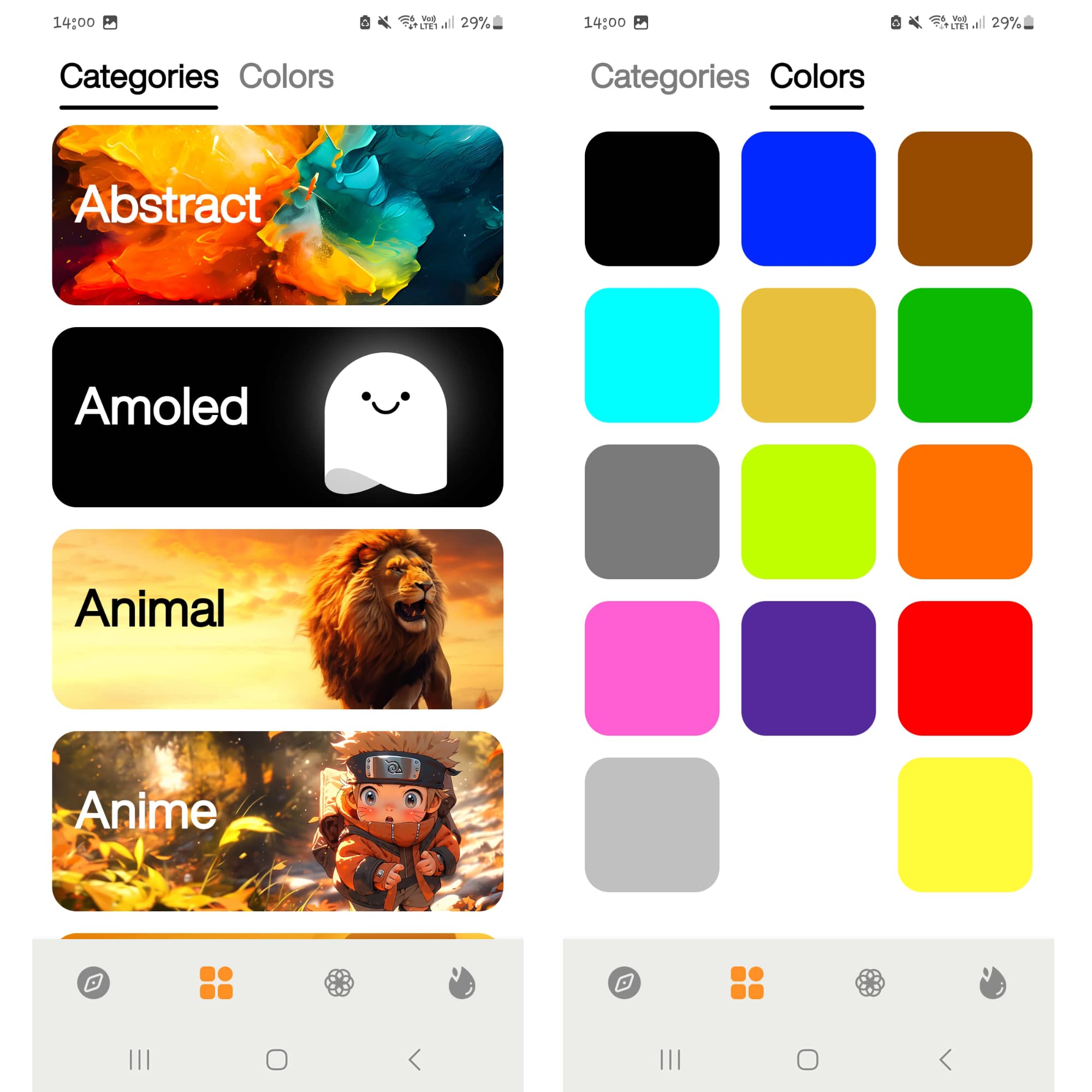The image size is (1092, 1092).
Task: Select the black color swatch
Action: pos(652,198)
